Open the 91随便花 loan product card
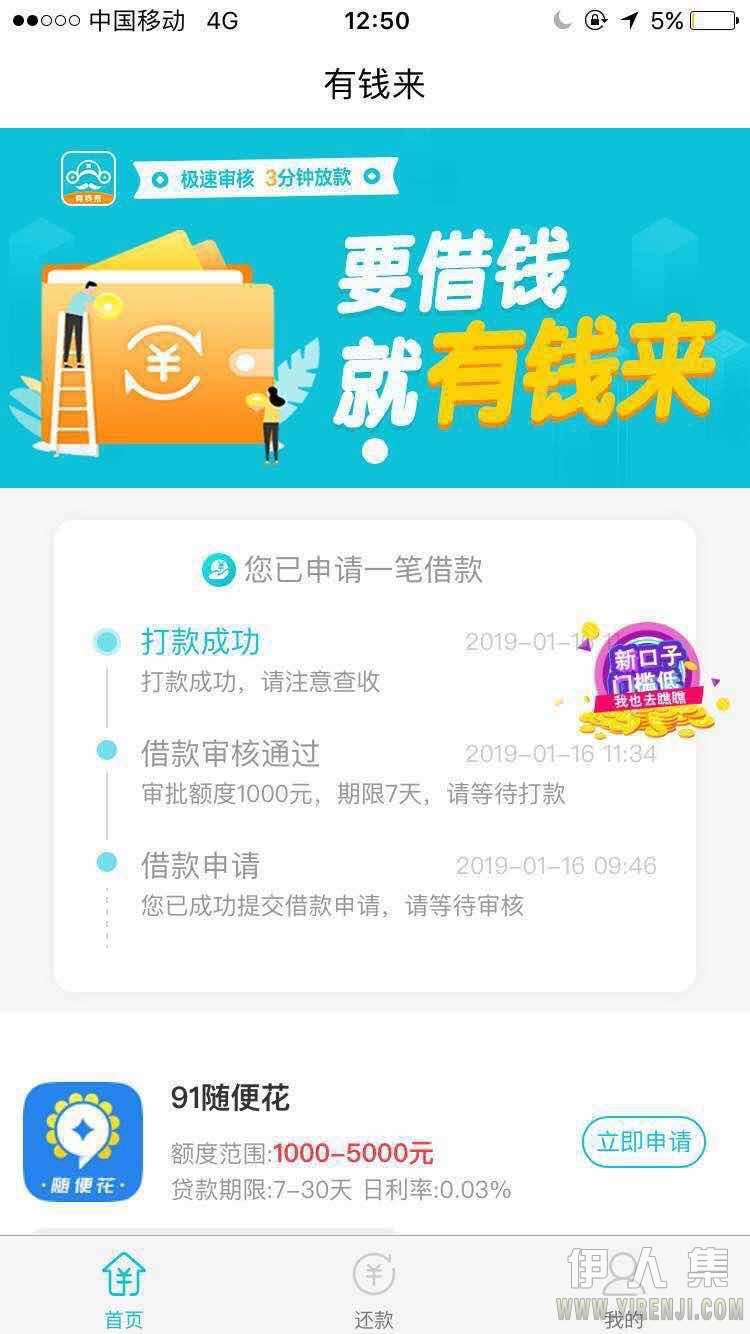Screen dimensions: 750x1334 point(375,1142)
